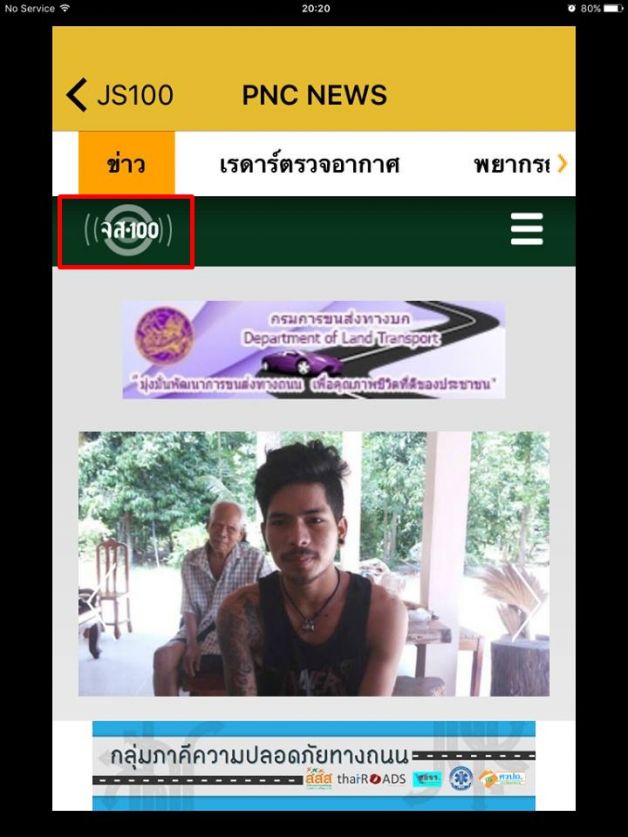Open the news story with tattooed man
The image size is (628, 837).
tap(314, 563)
